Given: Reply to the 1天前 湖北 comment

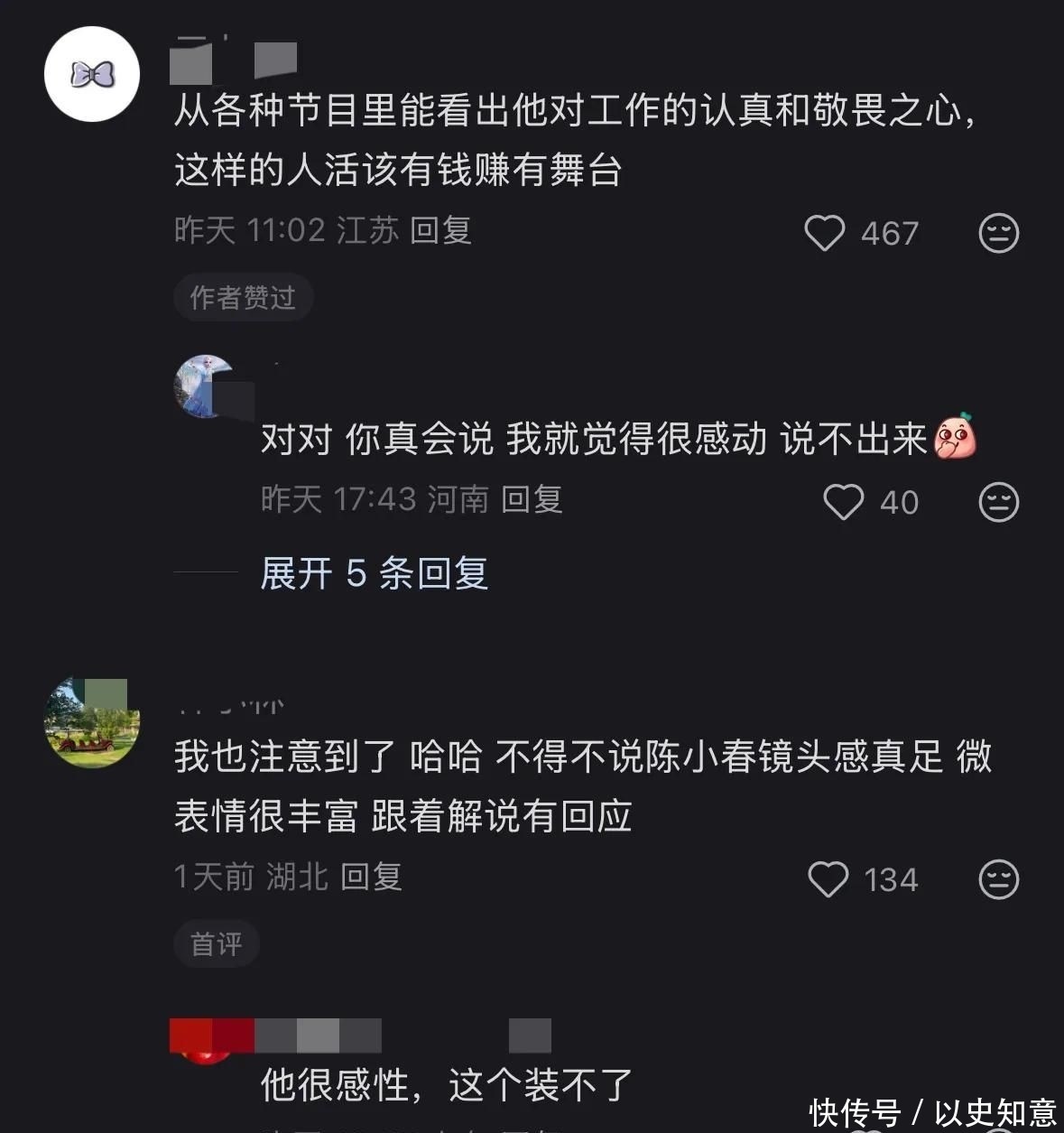Looking at the screenshot, I should coord(371,877).
